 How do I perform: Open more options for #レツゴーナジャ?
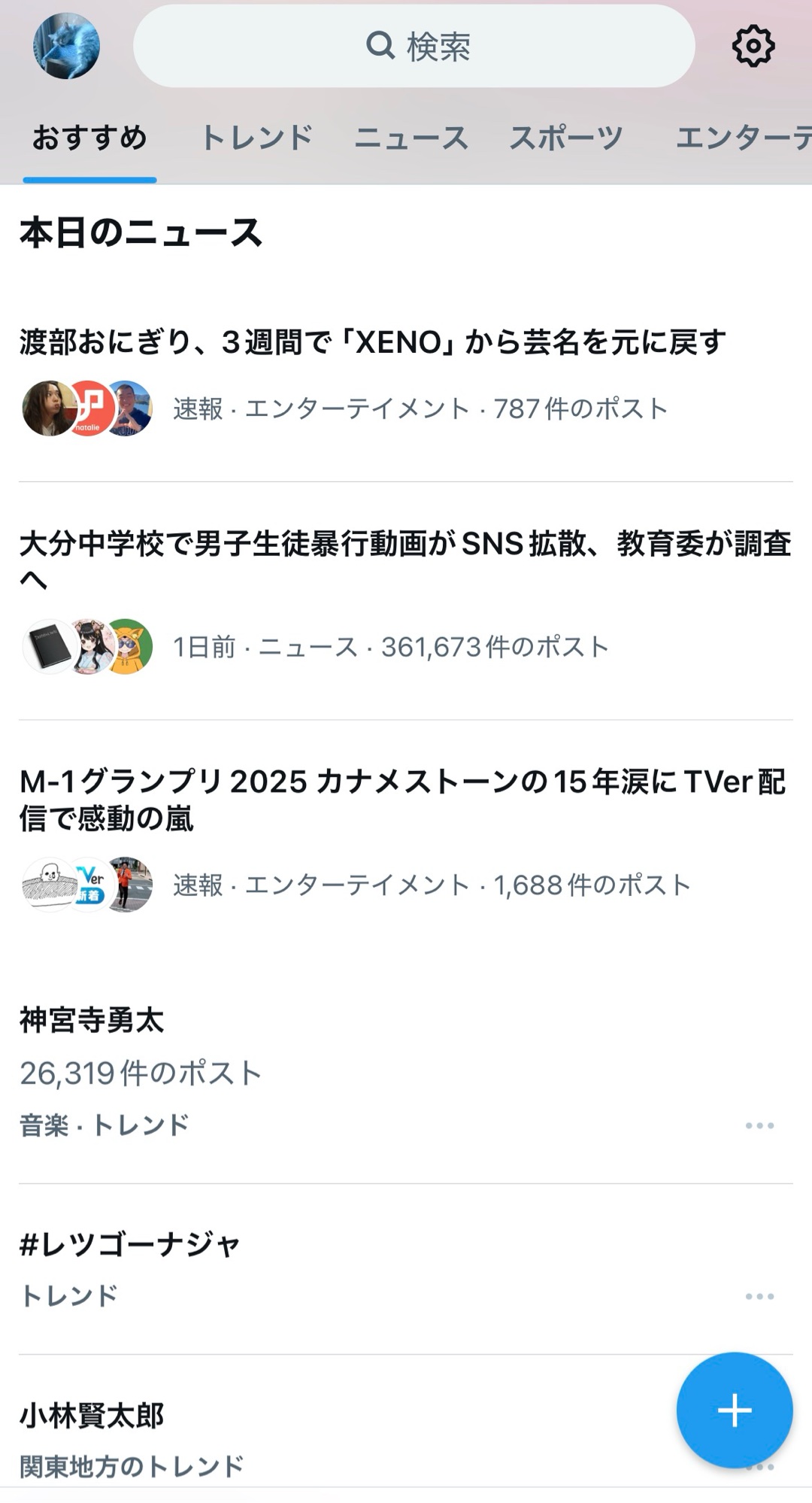click(x=759, y=1296)
